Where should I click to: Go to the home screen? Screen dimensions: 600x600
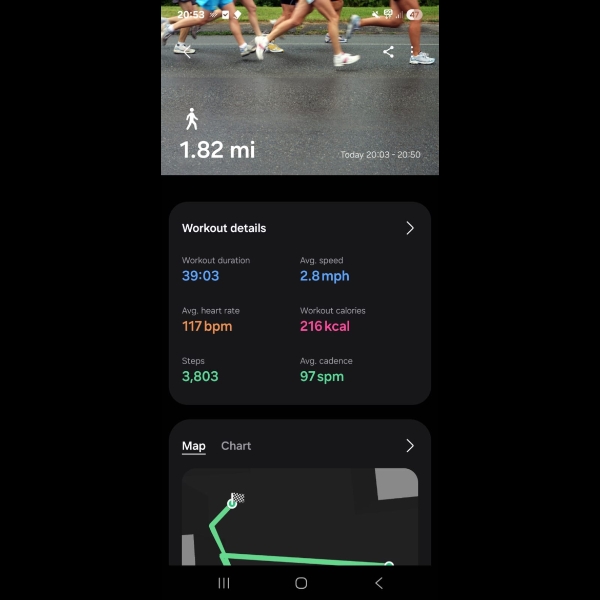point(300,583)
